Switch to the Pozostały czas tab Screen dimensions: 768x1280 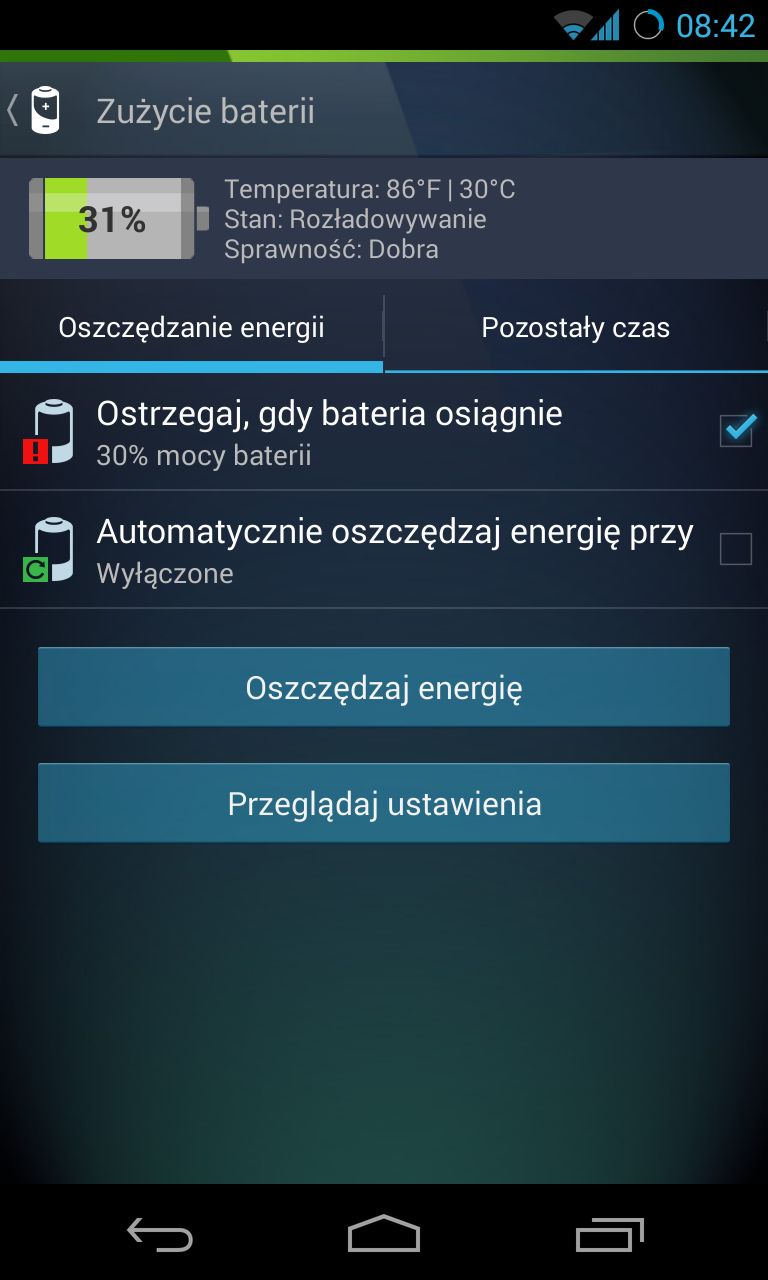point(576,328)
